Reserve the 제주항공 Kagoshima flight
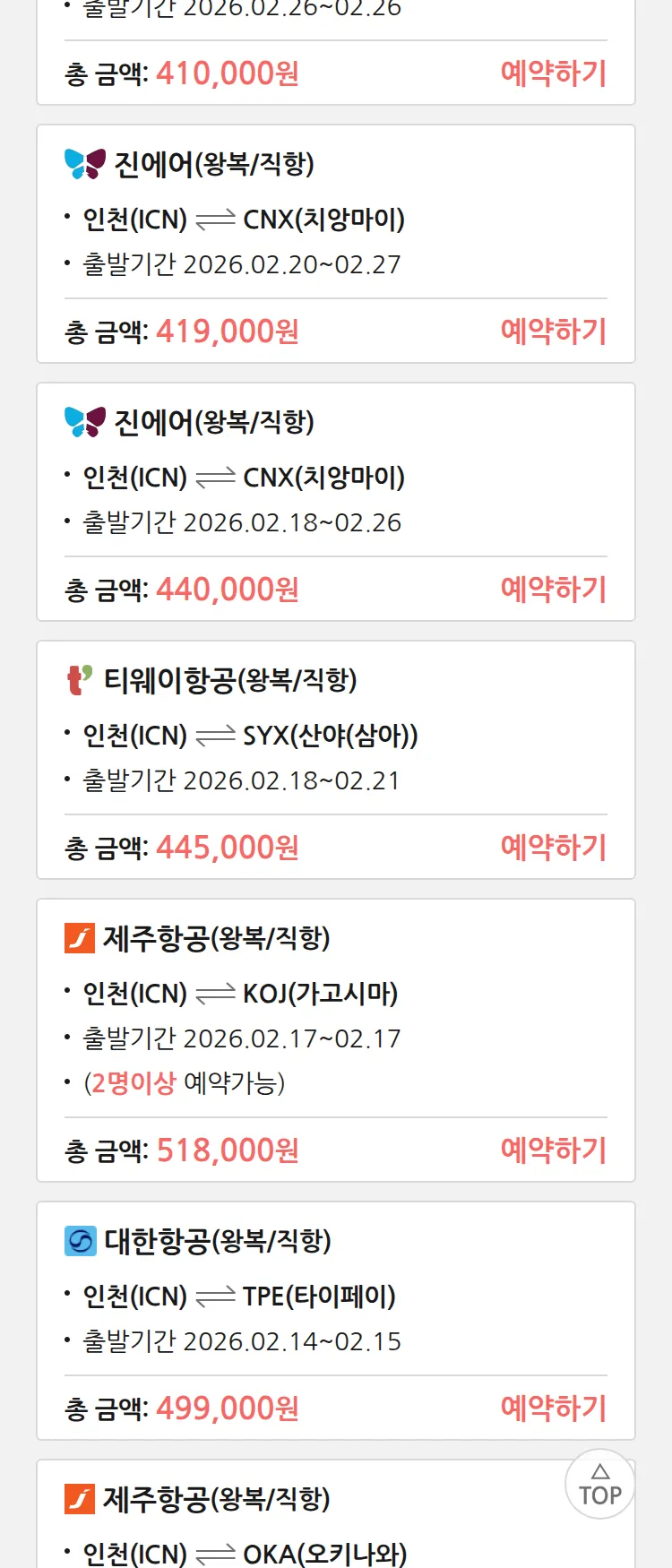This screenshot has height=1568, width=672. tap(553, 1150)
